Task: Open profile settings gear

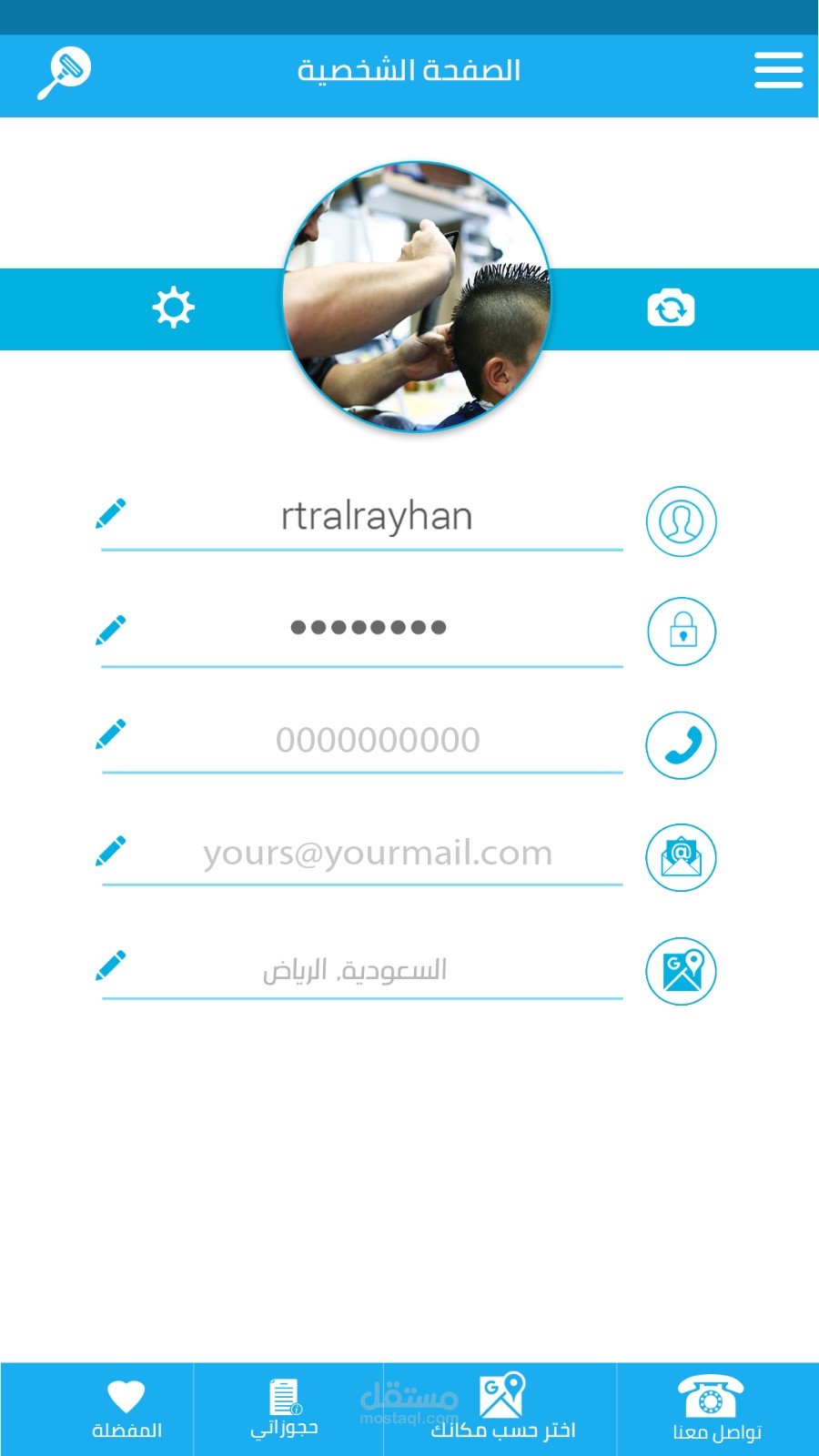Action: pos(173,308)
